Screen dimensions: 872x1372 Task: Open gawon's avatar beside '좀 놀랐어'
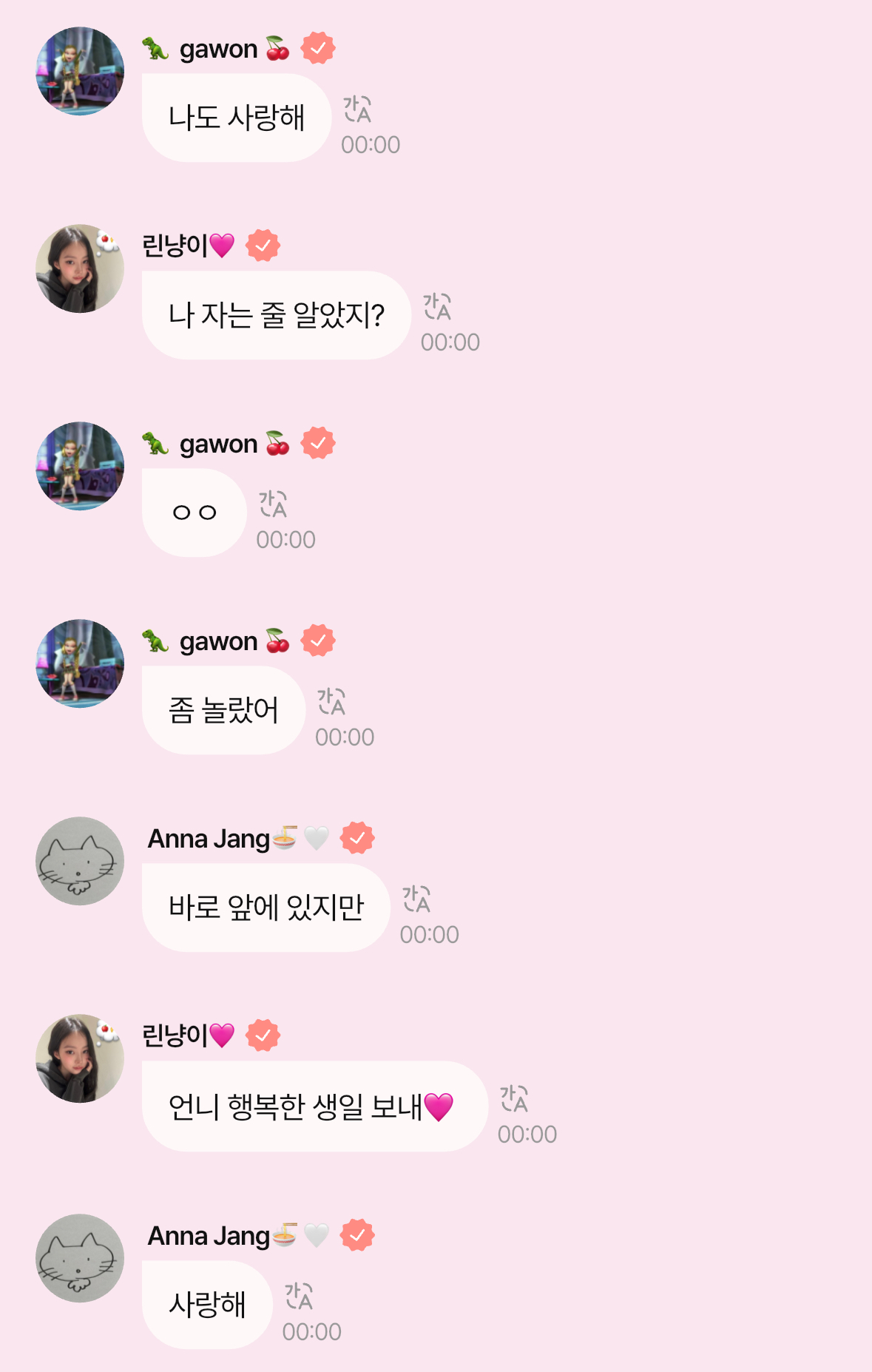coord(80,663)
